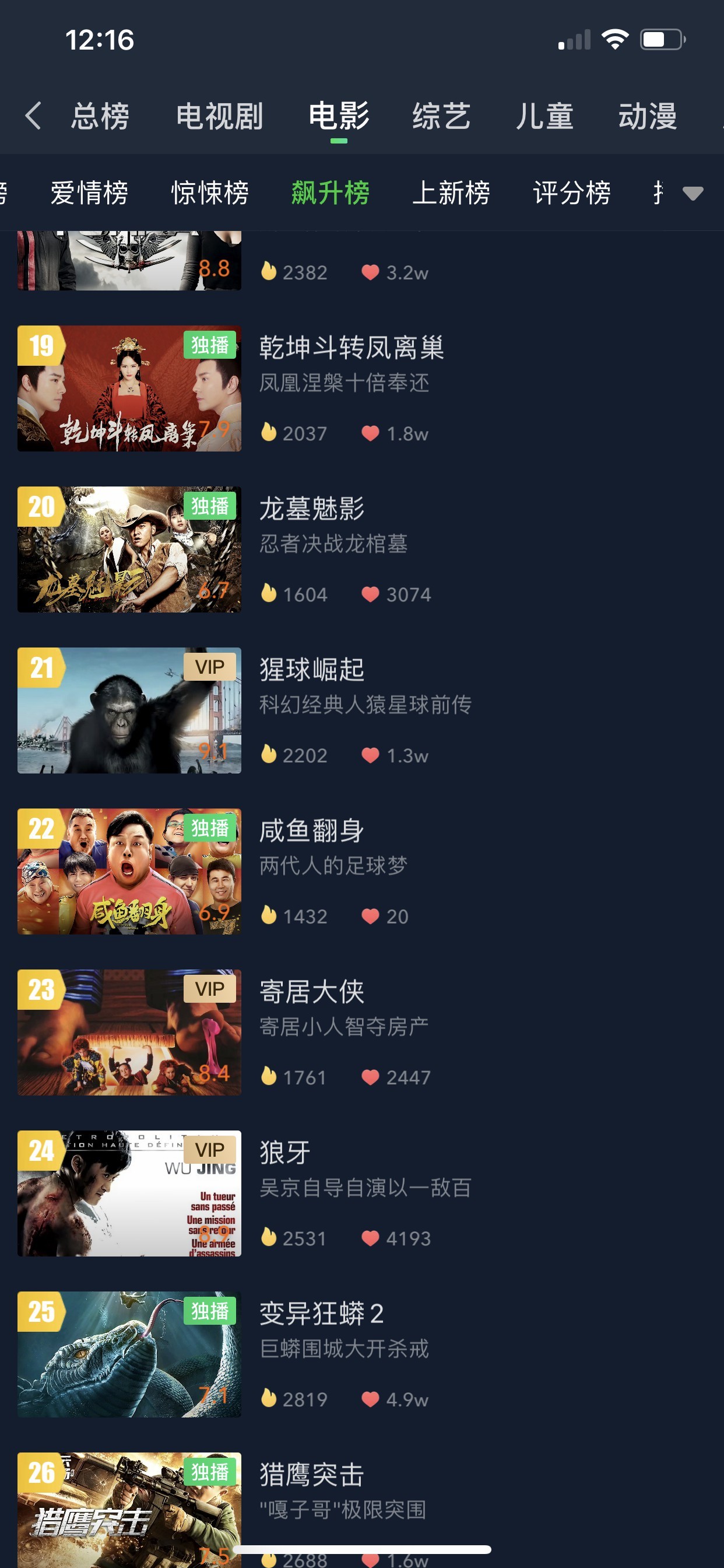Switch to the 动漫 tab
Screen dimensions: 724x1568
click(647, 116)
